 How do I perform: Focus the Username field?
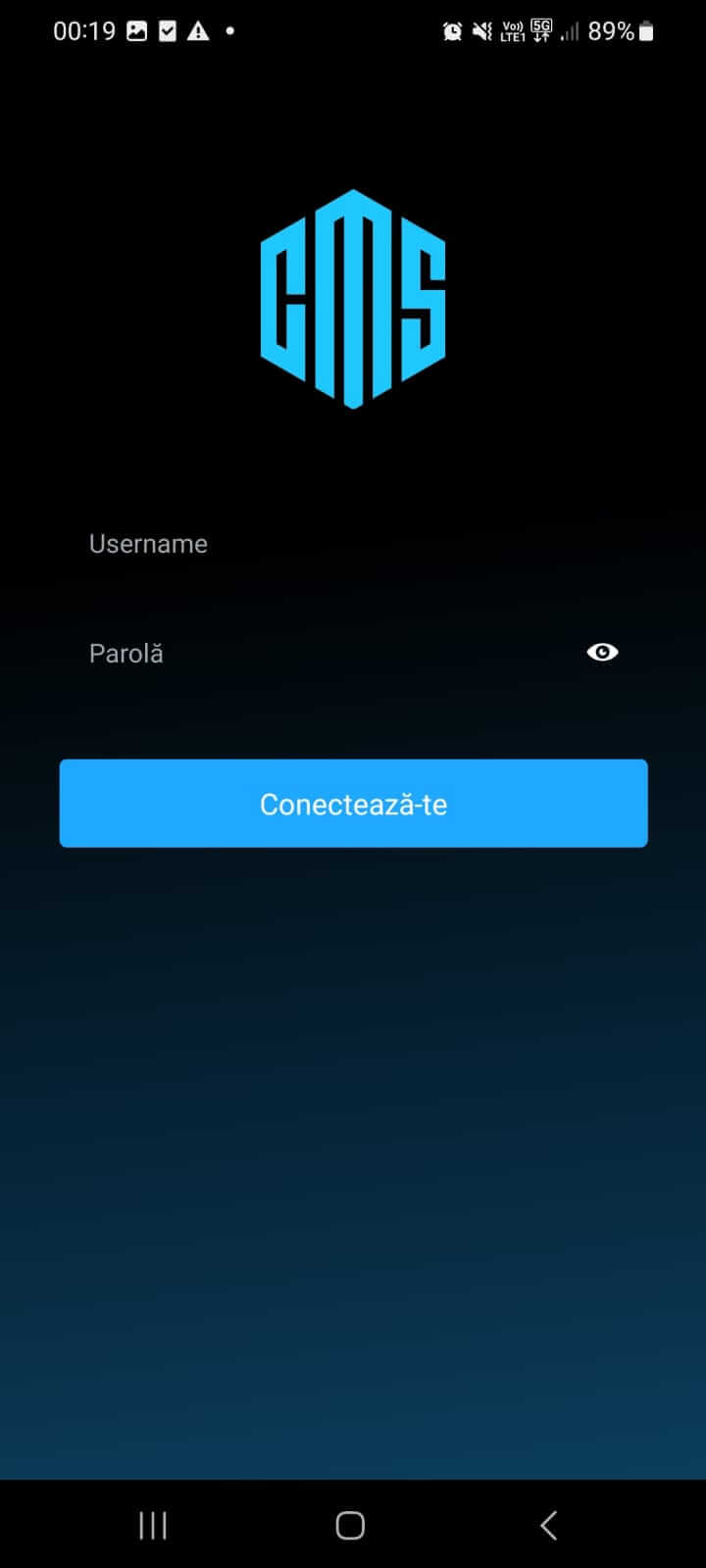coord(333,544)
